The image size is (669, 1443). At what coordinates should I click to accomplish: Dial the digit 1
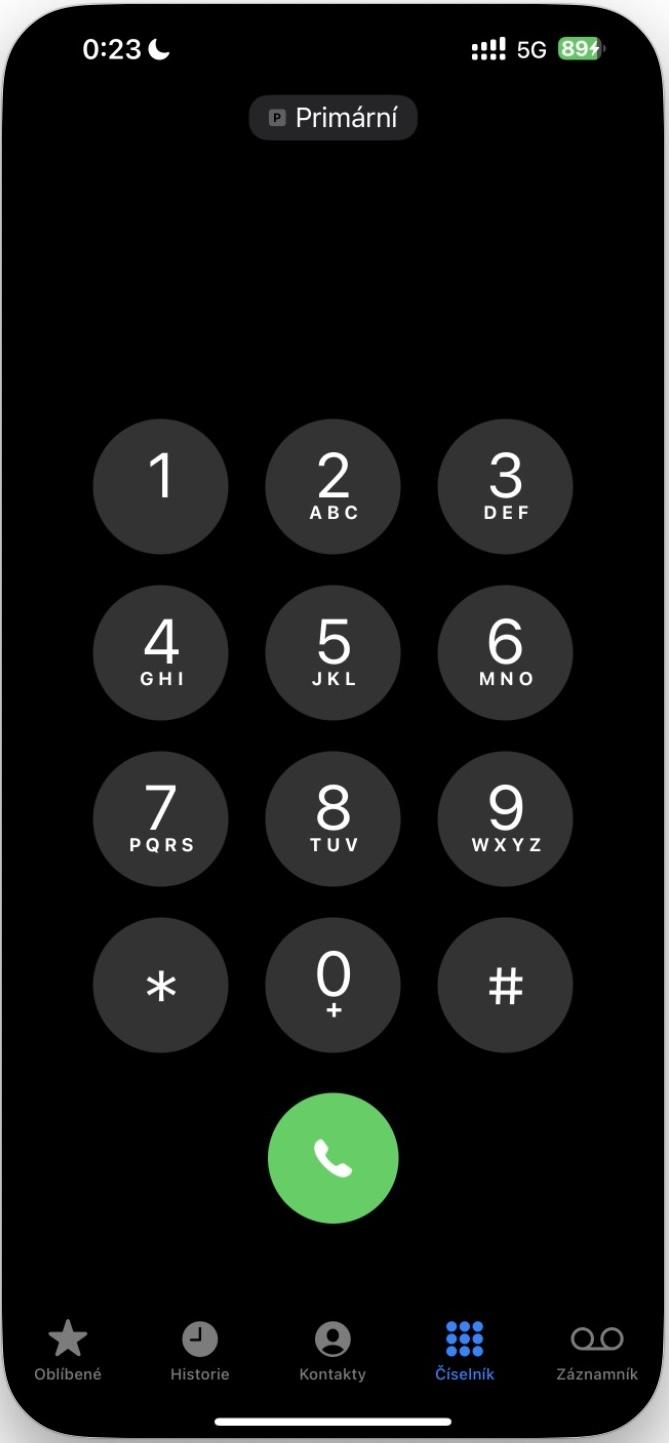(x=161, y=487)
